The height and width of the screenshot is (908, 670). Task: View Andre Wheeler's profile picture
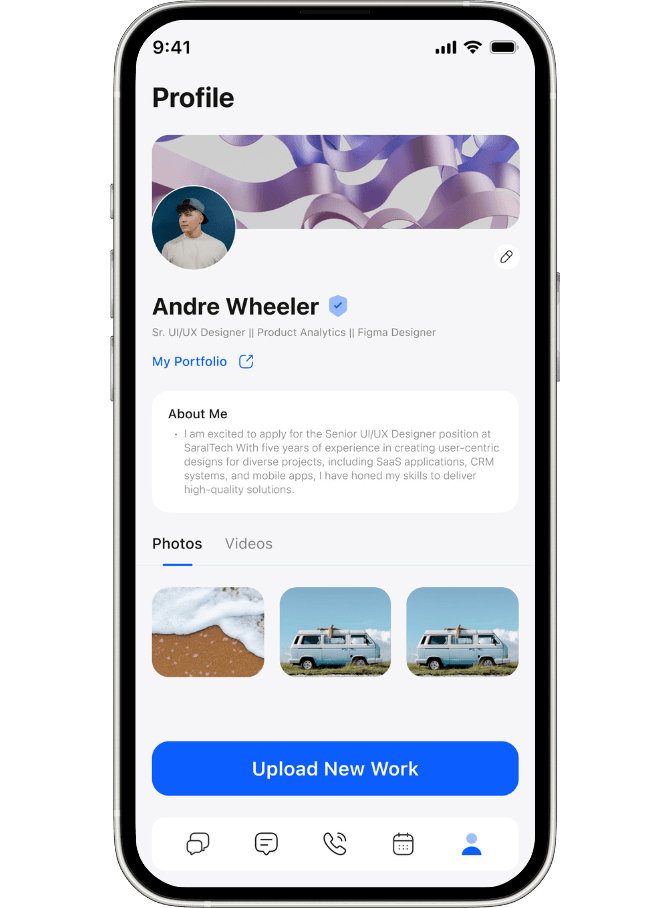click(x=194, y=228)
